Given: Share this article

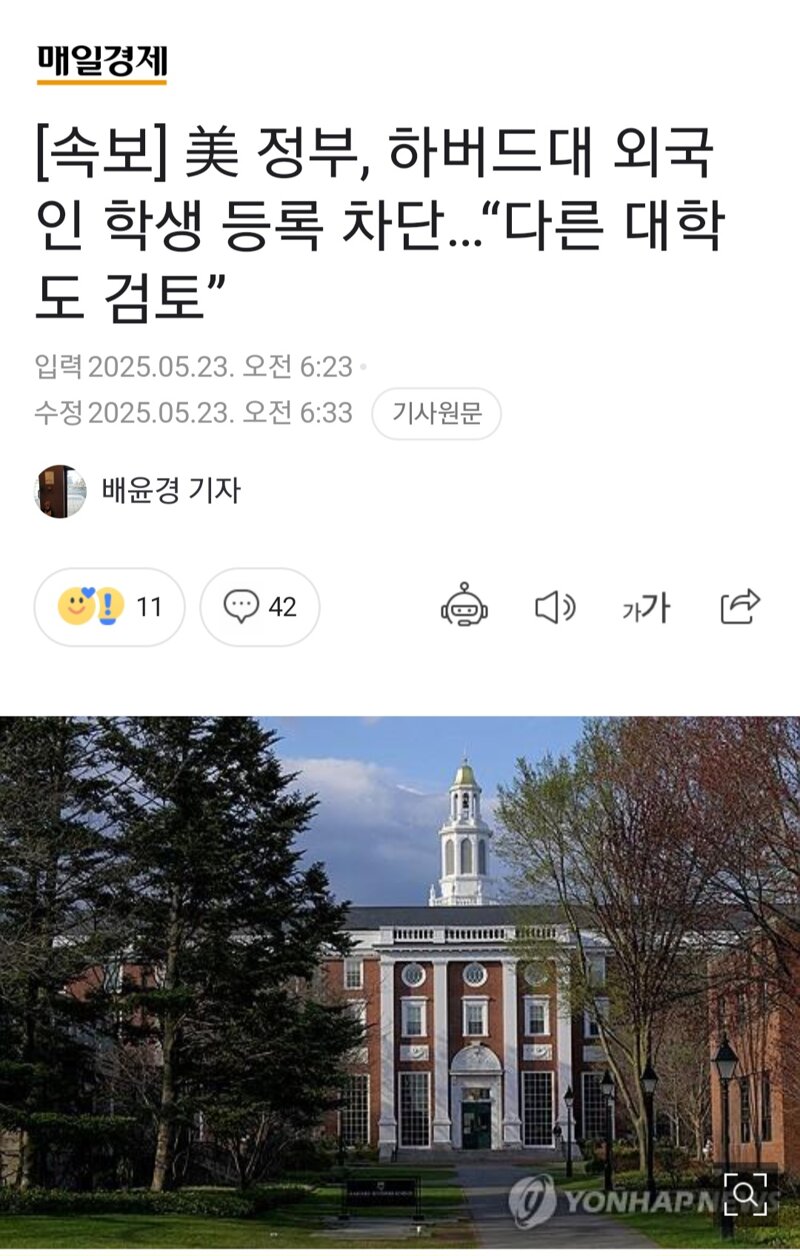Looking at the screenshot, I should tap(740, 607).
